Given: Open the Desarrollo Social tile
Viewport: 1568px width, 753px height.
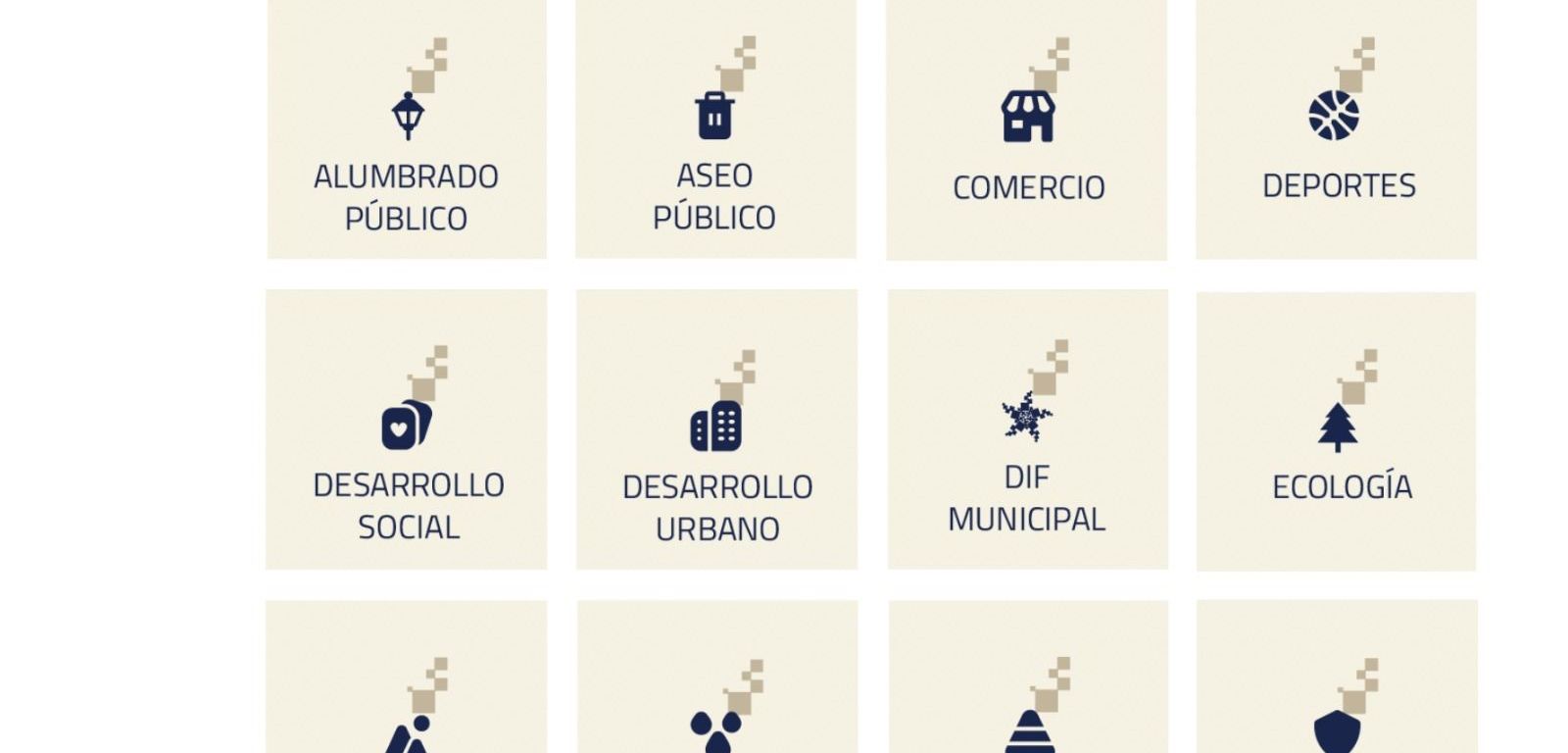Looking at the screenshot, I should click(x=407, y=429).
